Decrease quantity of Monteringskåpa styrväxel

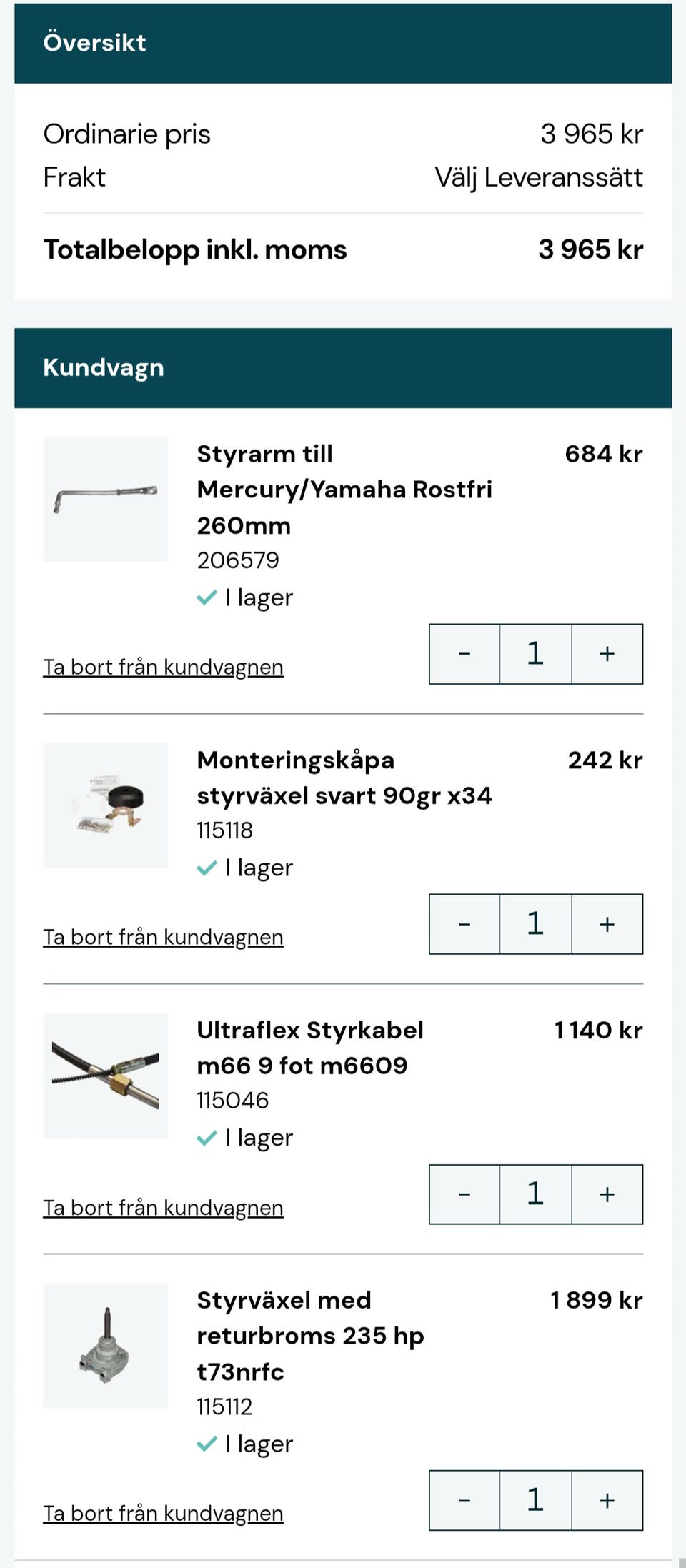point(464,924)
